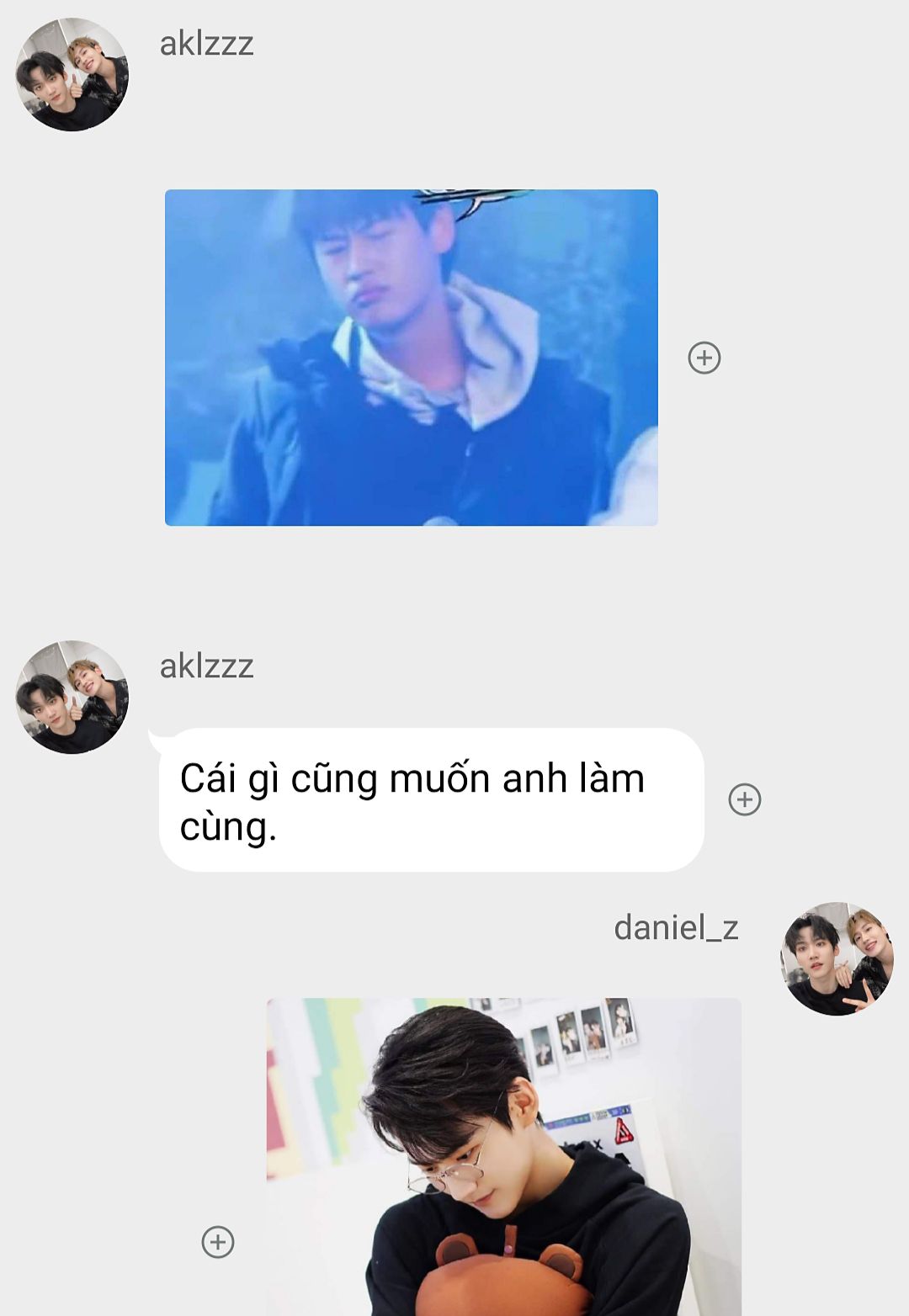
Task: Open aklzzz's avatar beside the text message
Action: [72, 697]
